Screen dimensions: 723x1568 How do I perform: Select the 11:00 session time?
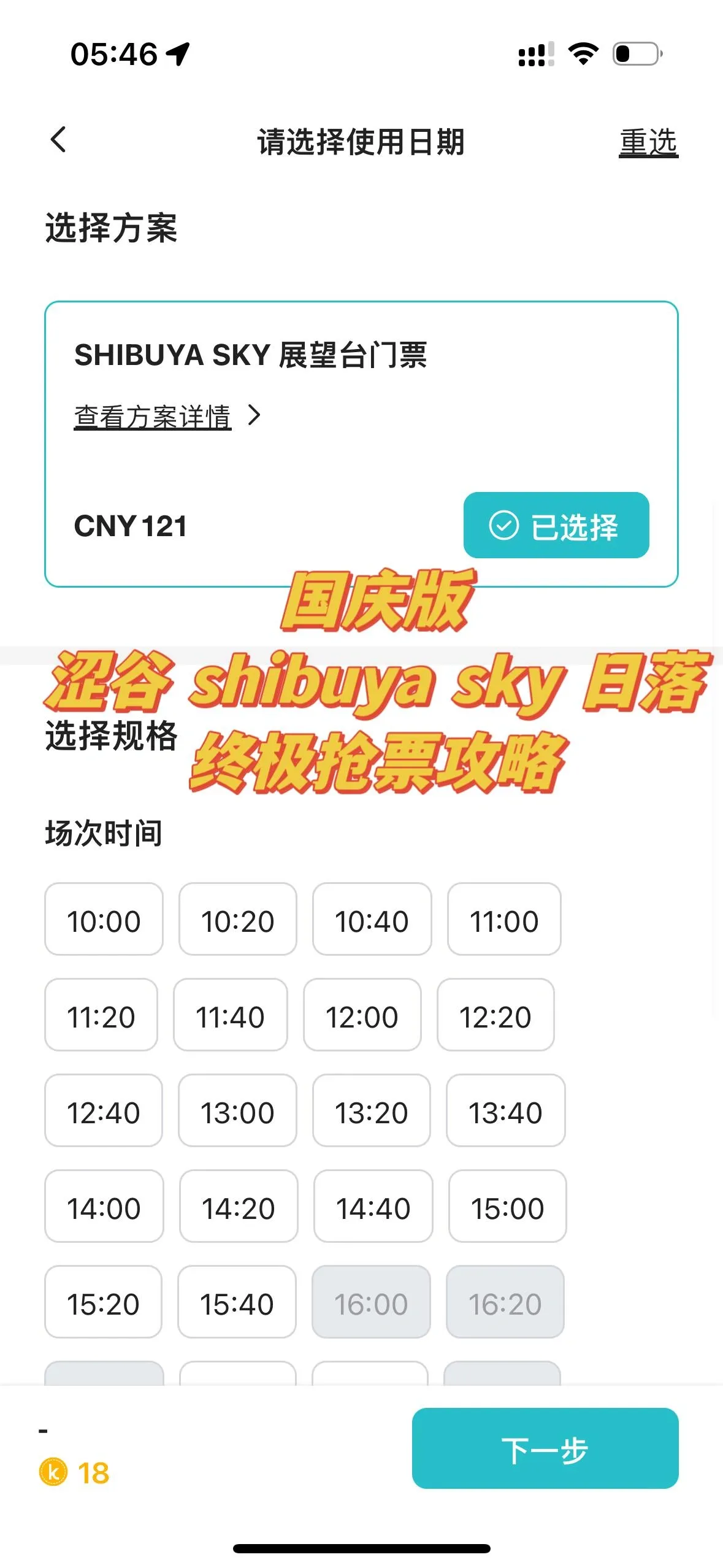(504, 918)
